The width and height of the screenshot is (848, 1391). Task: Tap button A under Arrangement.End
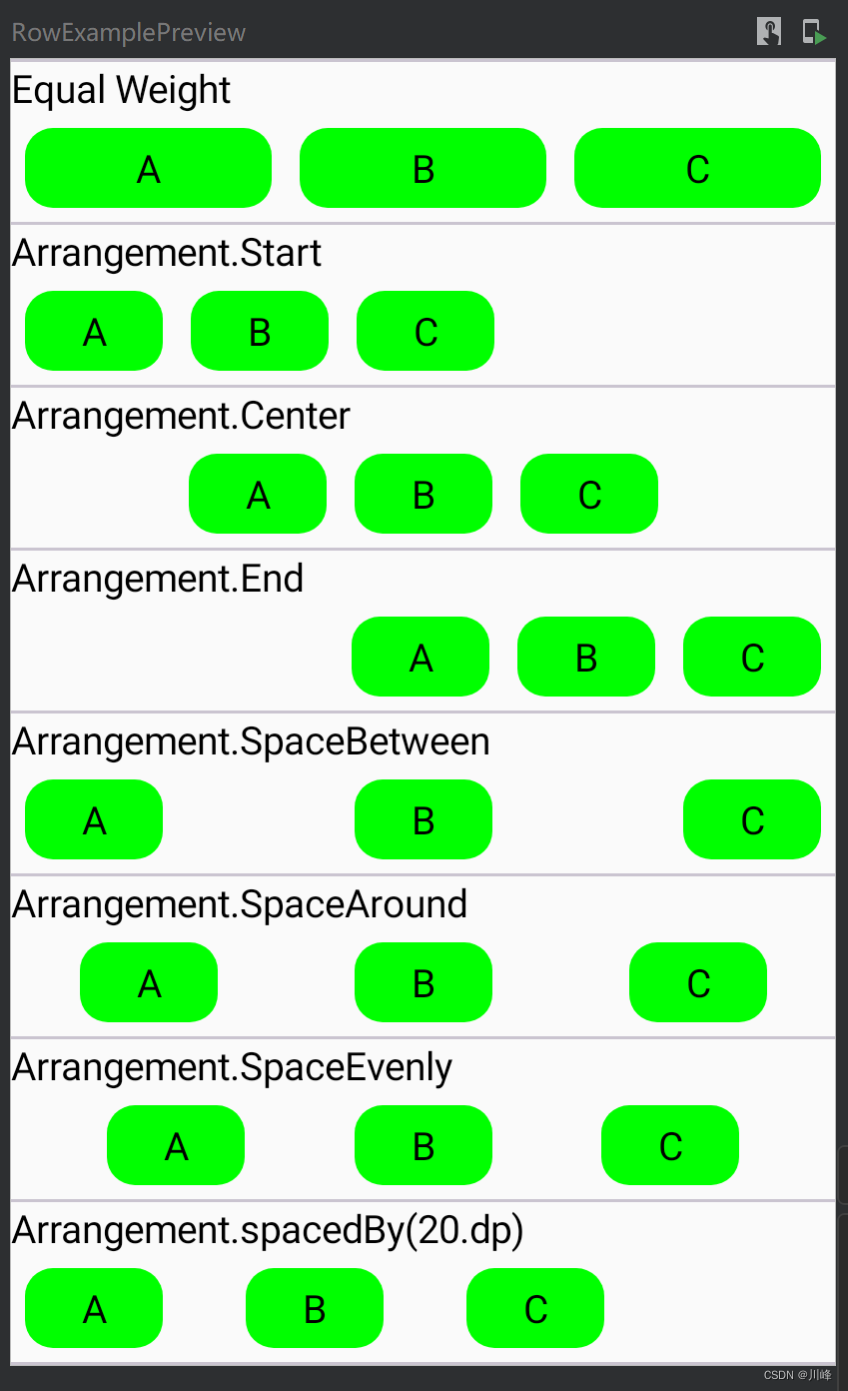pyautogui.click(x=421, y=657)
